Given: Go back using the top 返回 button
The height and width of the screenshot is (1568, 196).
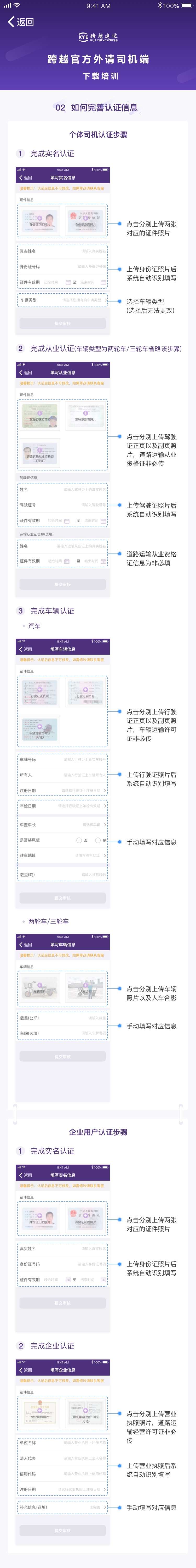Looking at the screenshot, I should 21,22.
